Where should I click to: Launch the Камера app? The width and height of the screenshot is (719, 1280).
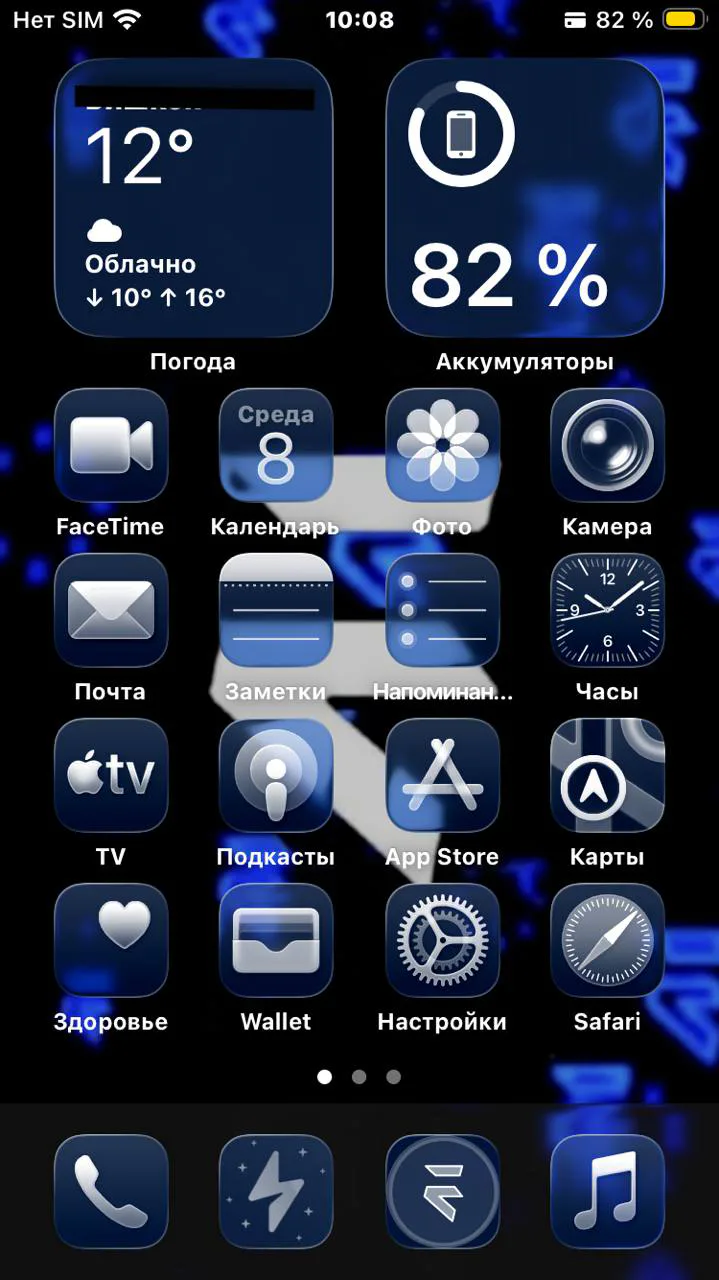[607, 445]
